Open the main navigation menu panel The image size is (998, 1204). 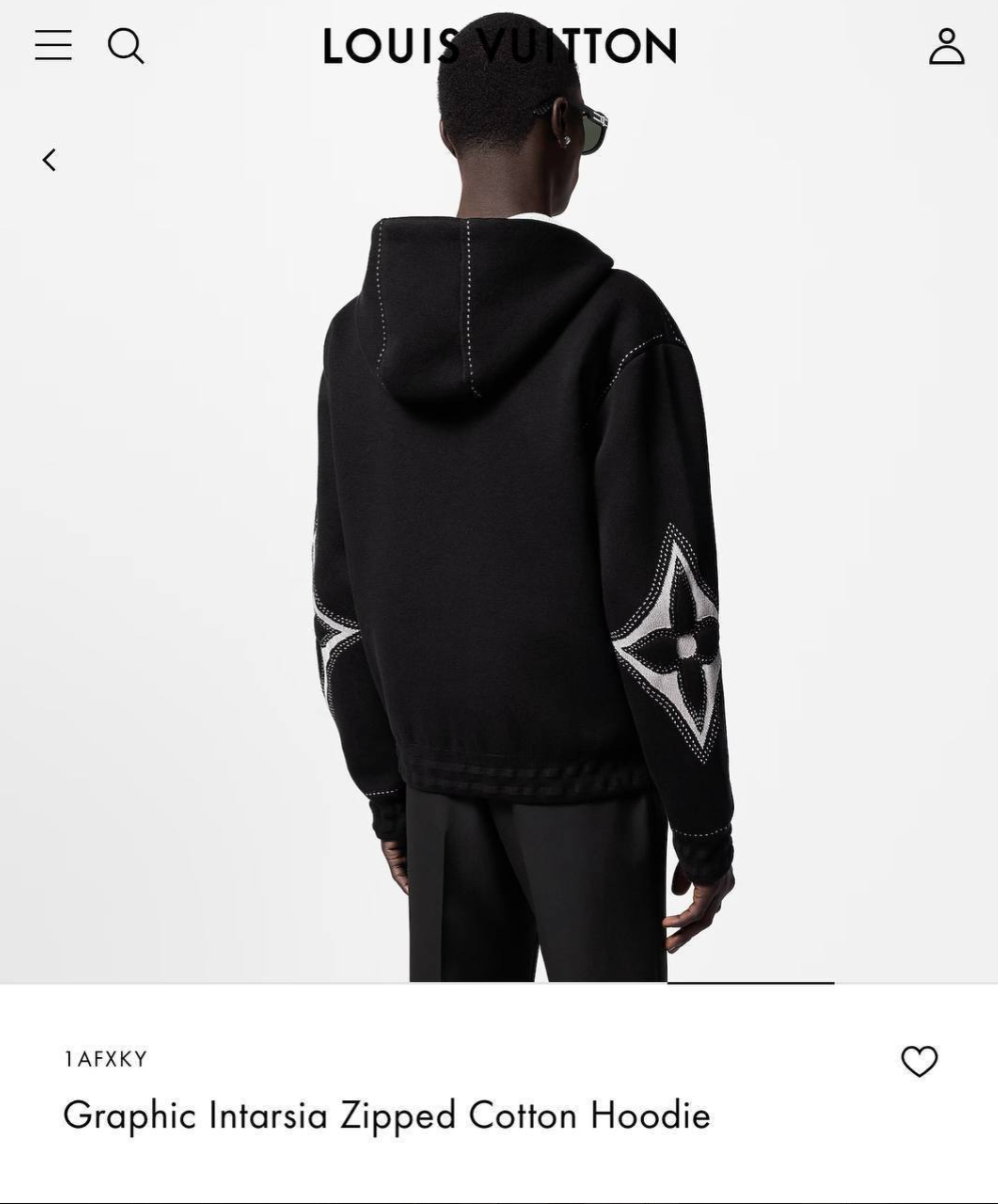click(x=52, y=46)
